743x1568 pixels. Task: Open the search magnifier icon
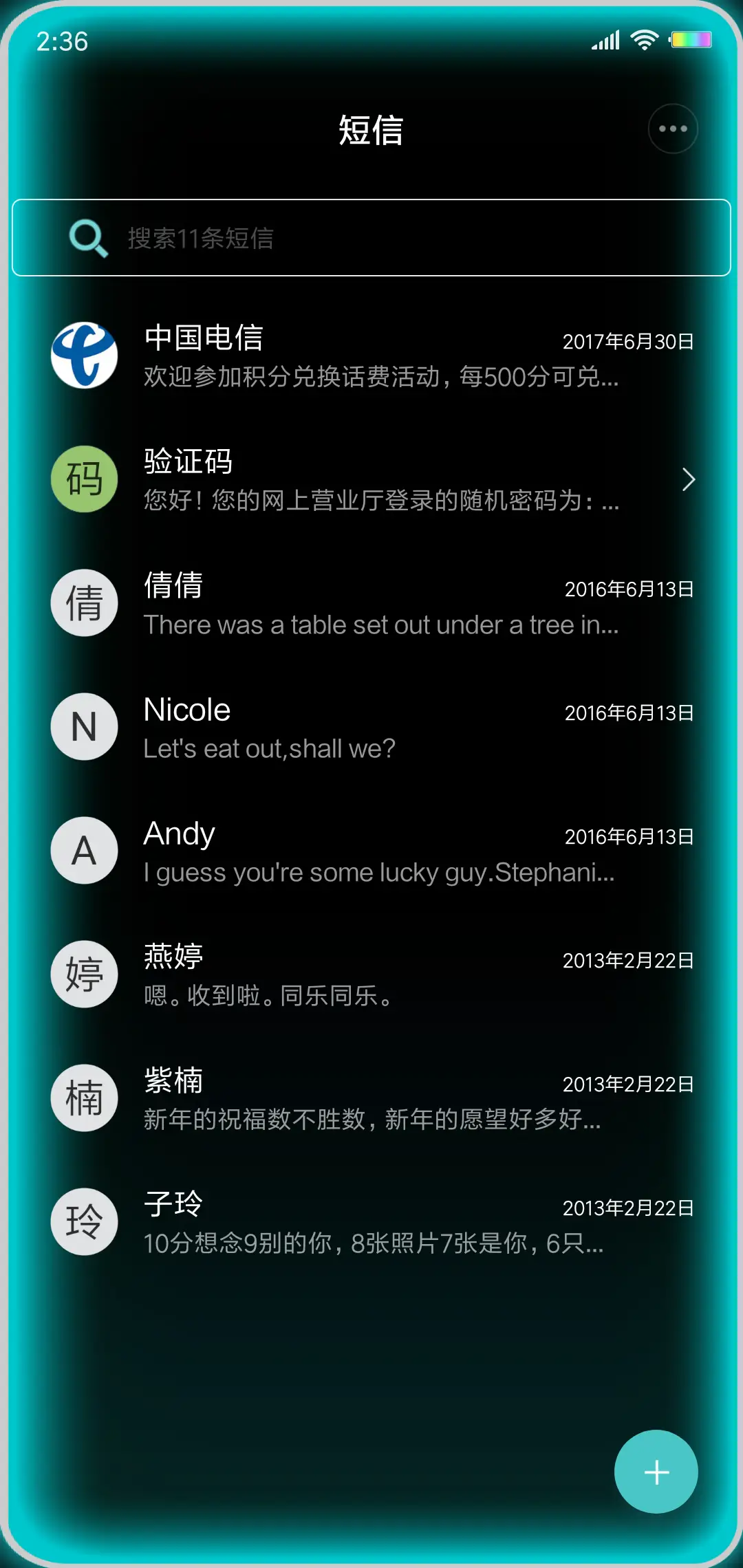tap(88, 239)
